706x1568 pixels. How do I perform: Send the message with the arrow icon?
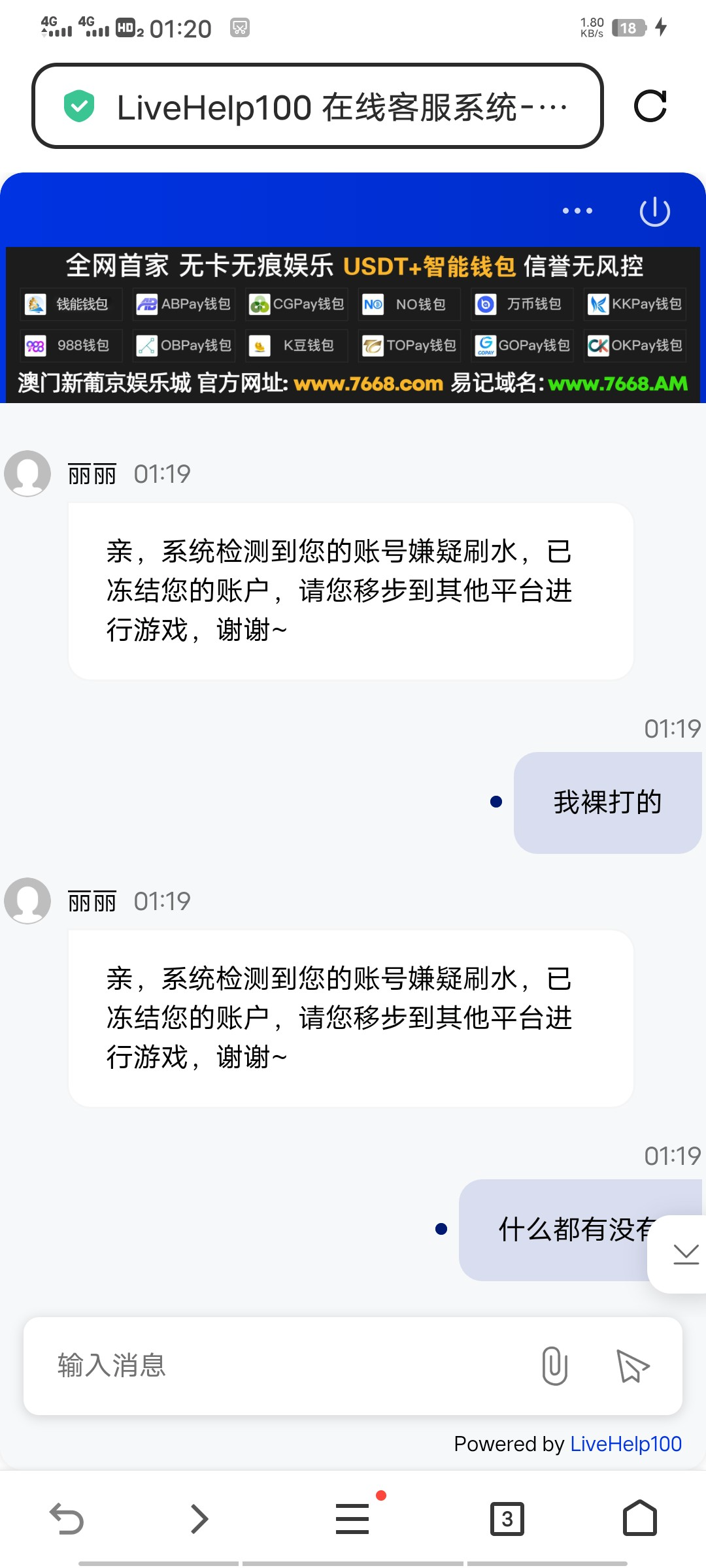click(x=633, y=1366)
